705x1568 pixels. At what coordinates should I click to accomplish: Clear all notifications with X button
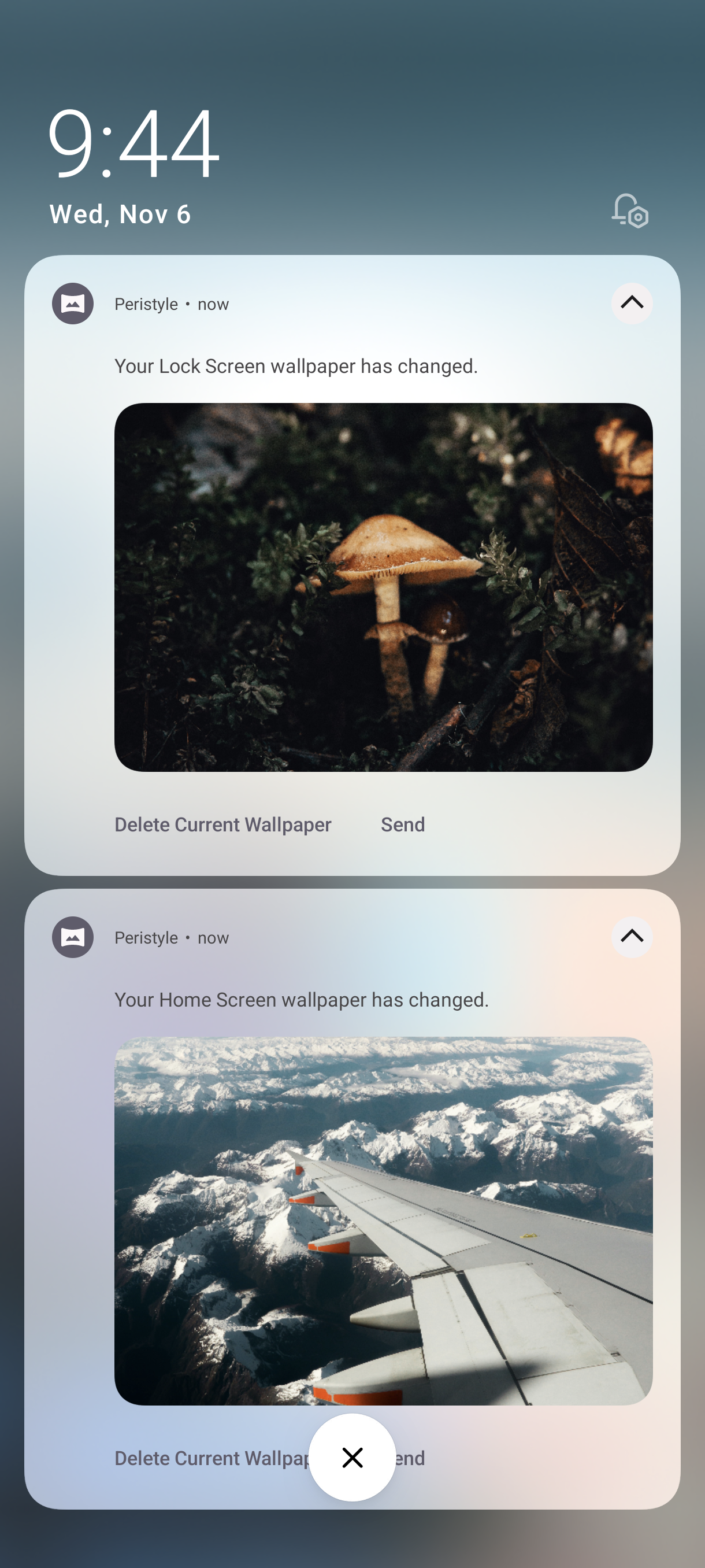click(x=352, y=1457)
